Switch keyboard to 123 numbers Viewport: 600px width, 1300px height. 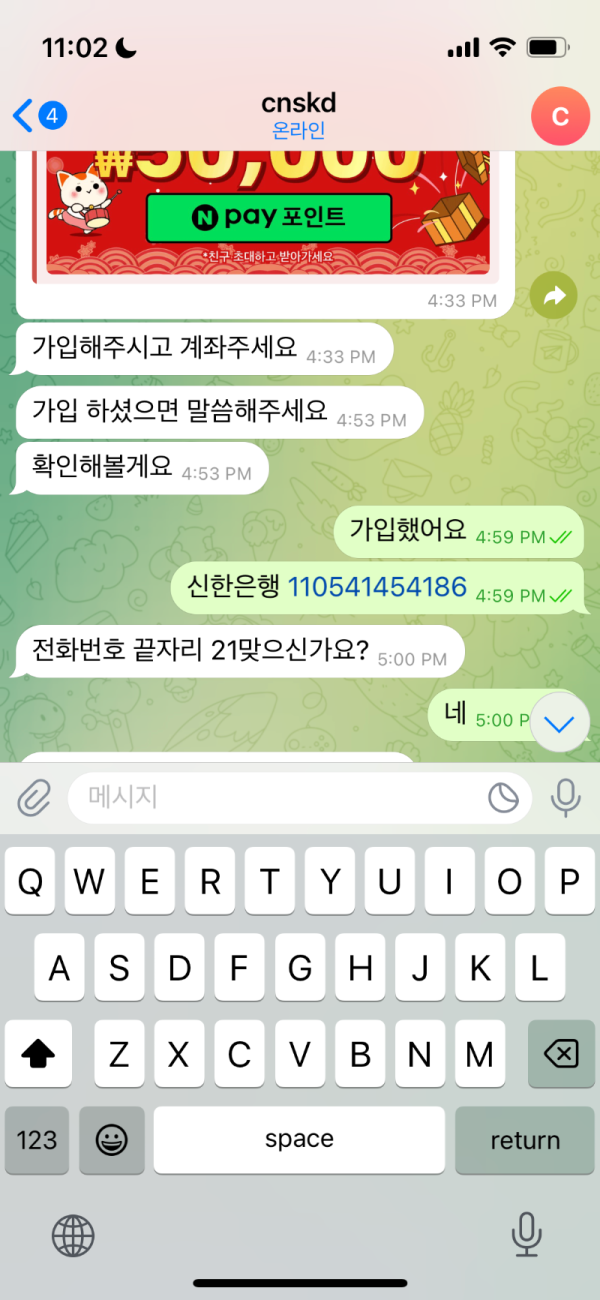37,1140
